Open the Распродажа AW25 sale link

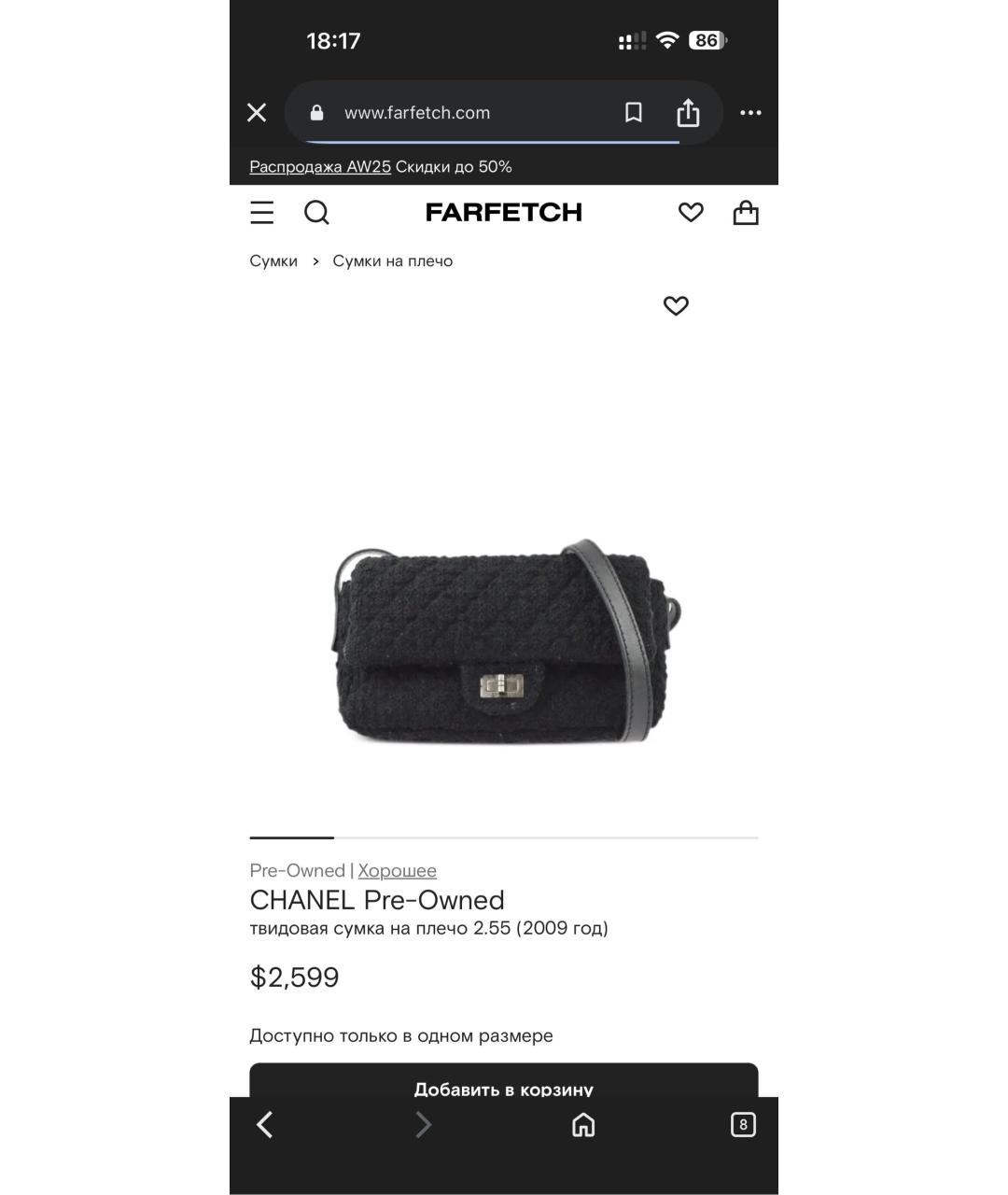(320, 167)
